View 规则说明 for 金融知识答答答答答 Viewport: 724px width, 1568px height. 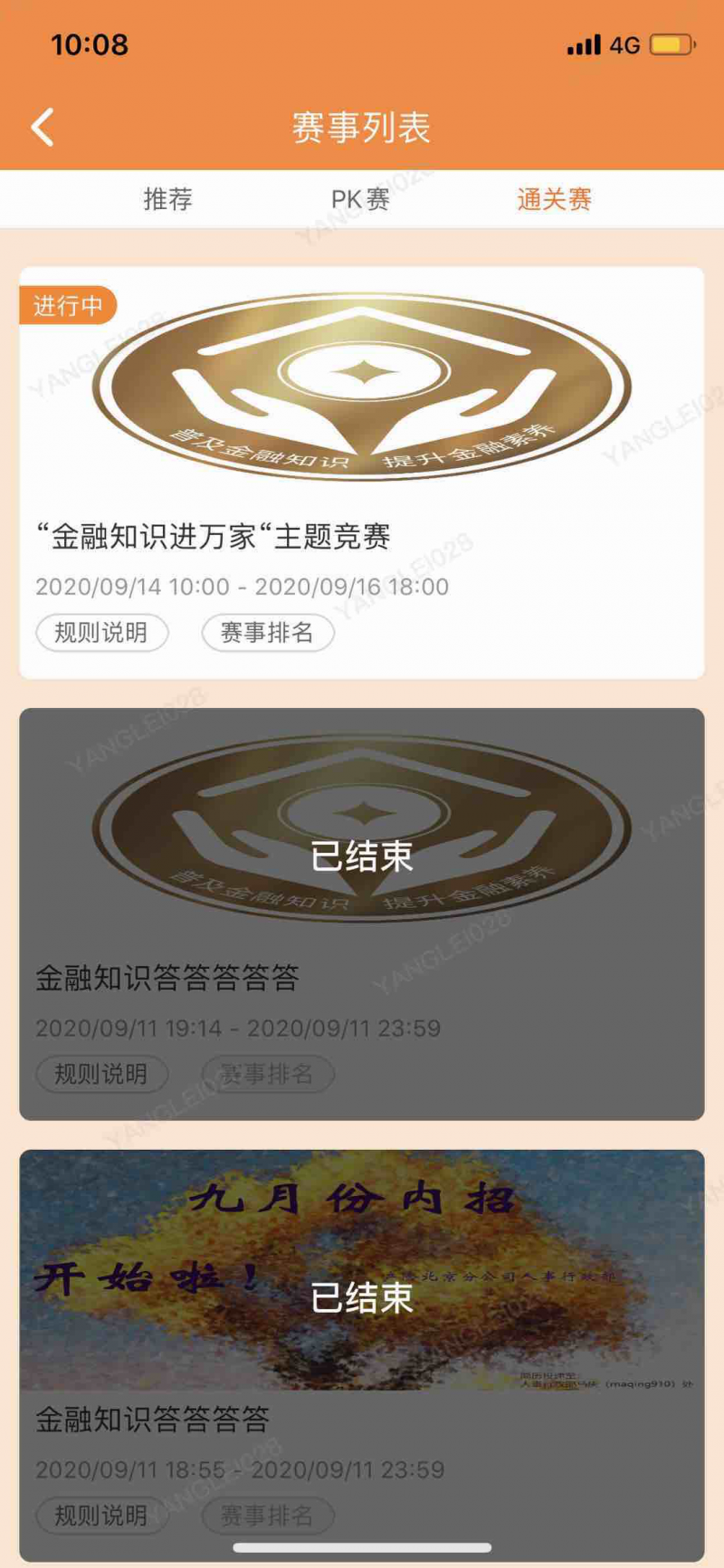tap(102, 1074)
